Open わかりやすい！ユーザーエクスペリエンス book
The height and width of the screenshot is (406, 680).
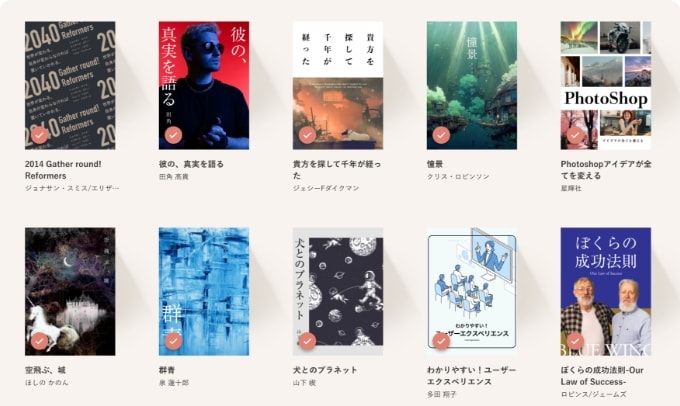point(472,290)
